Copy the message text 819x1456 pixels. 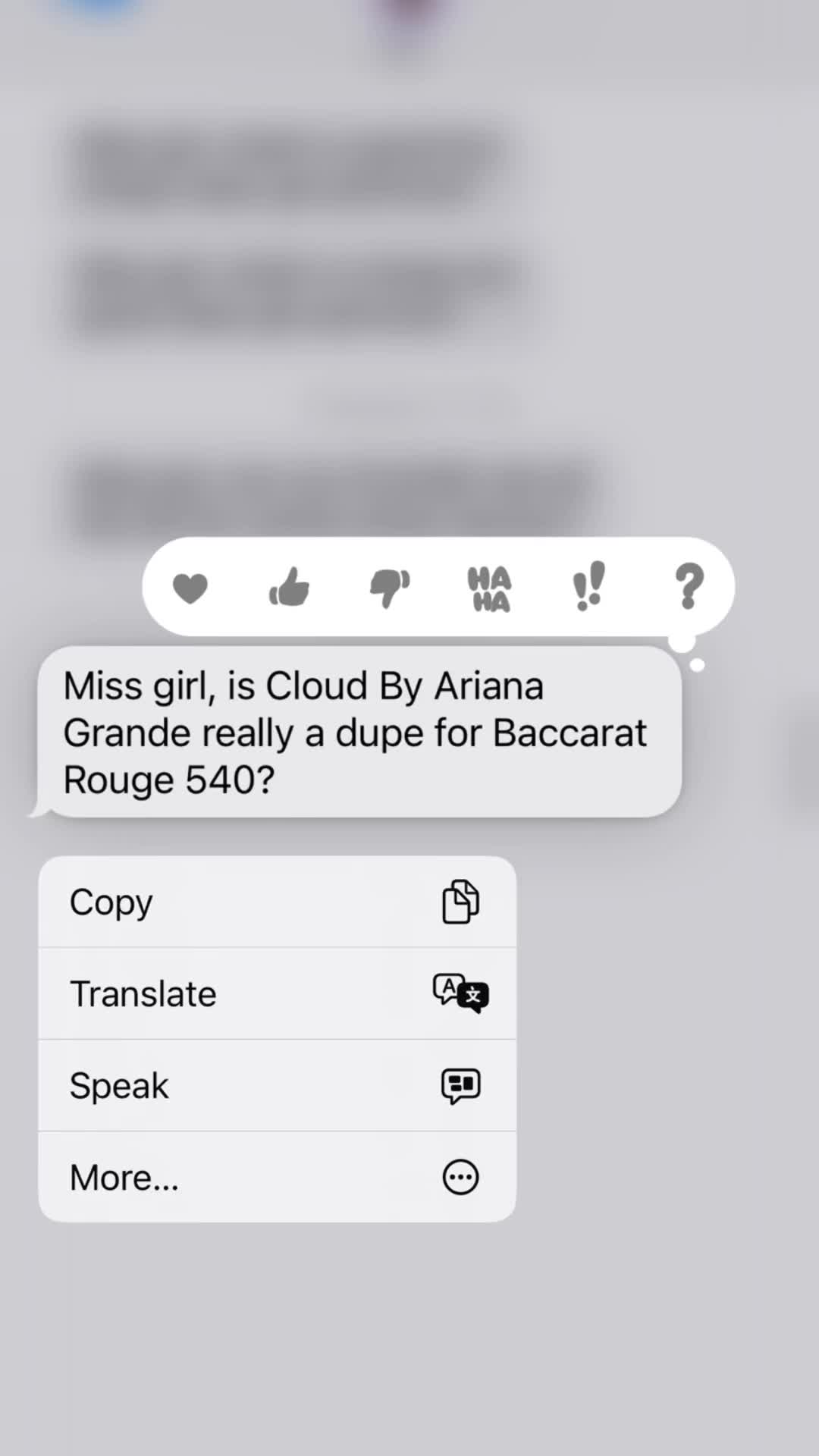[x=278, y=902]
